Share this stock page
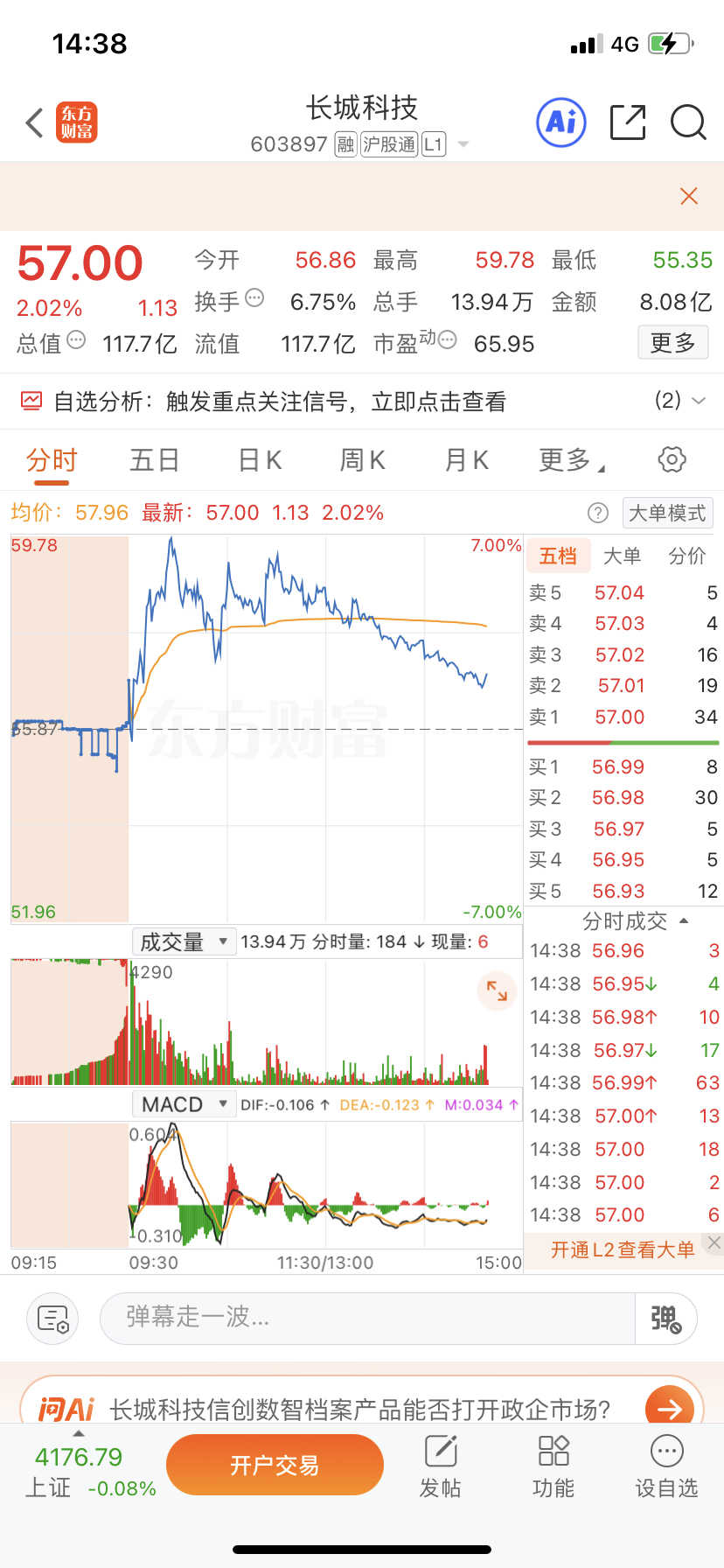This screenshot has width=724, height=1568. 627,122
